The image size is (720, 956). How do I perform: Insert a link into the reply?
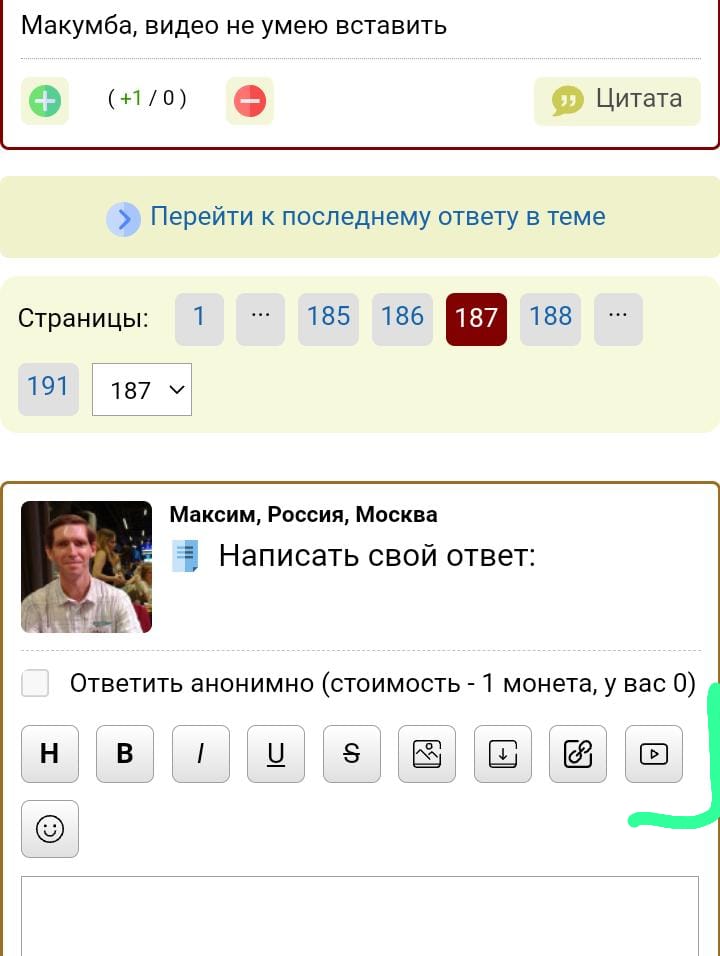point(578,754)
